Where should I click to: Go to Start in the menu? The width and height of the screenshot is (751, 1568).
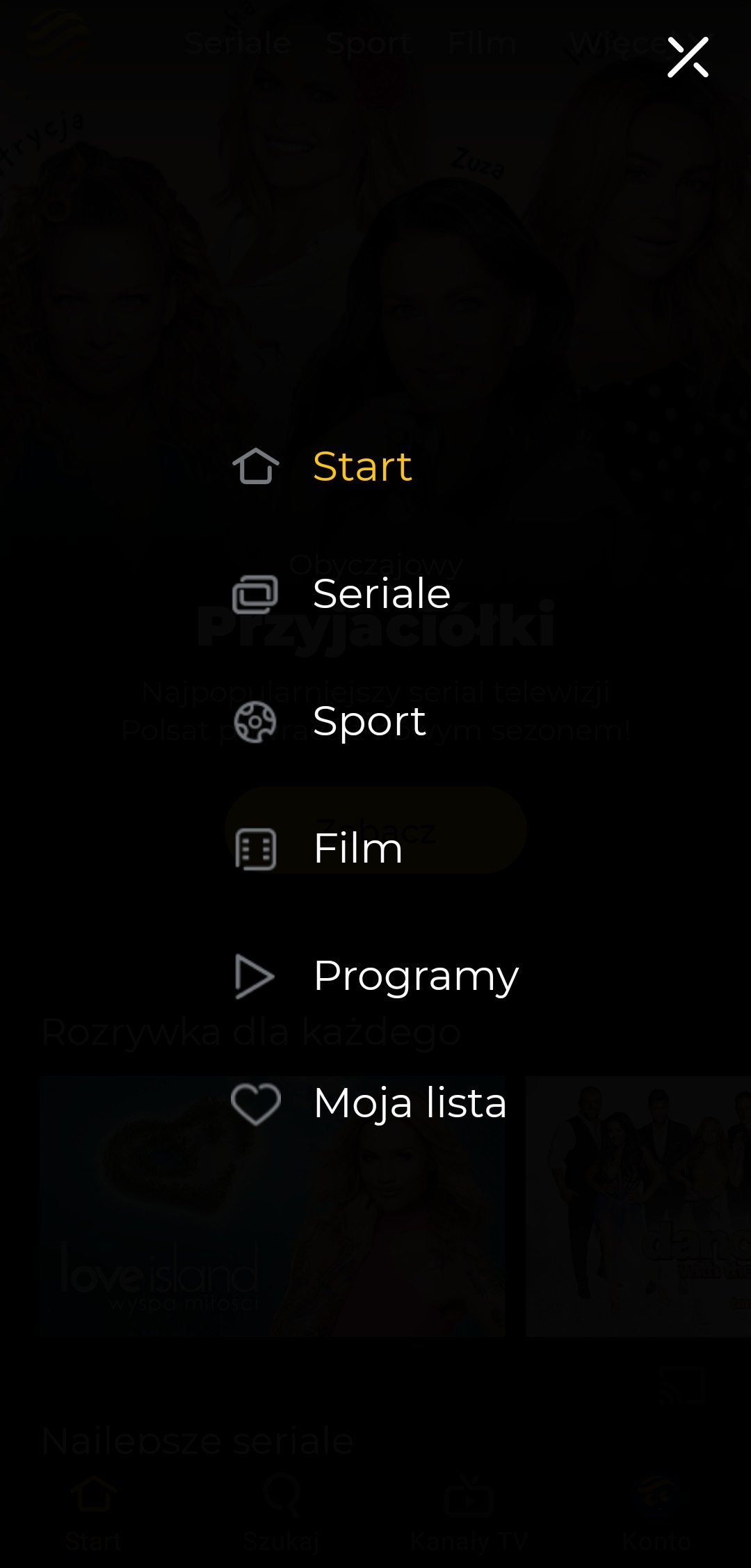coord(362,466)
